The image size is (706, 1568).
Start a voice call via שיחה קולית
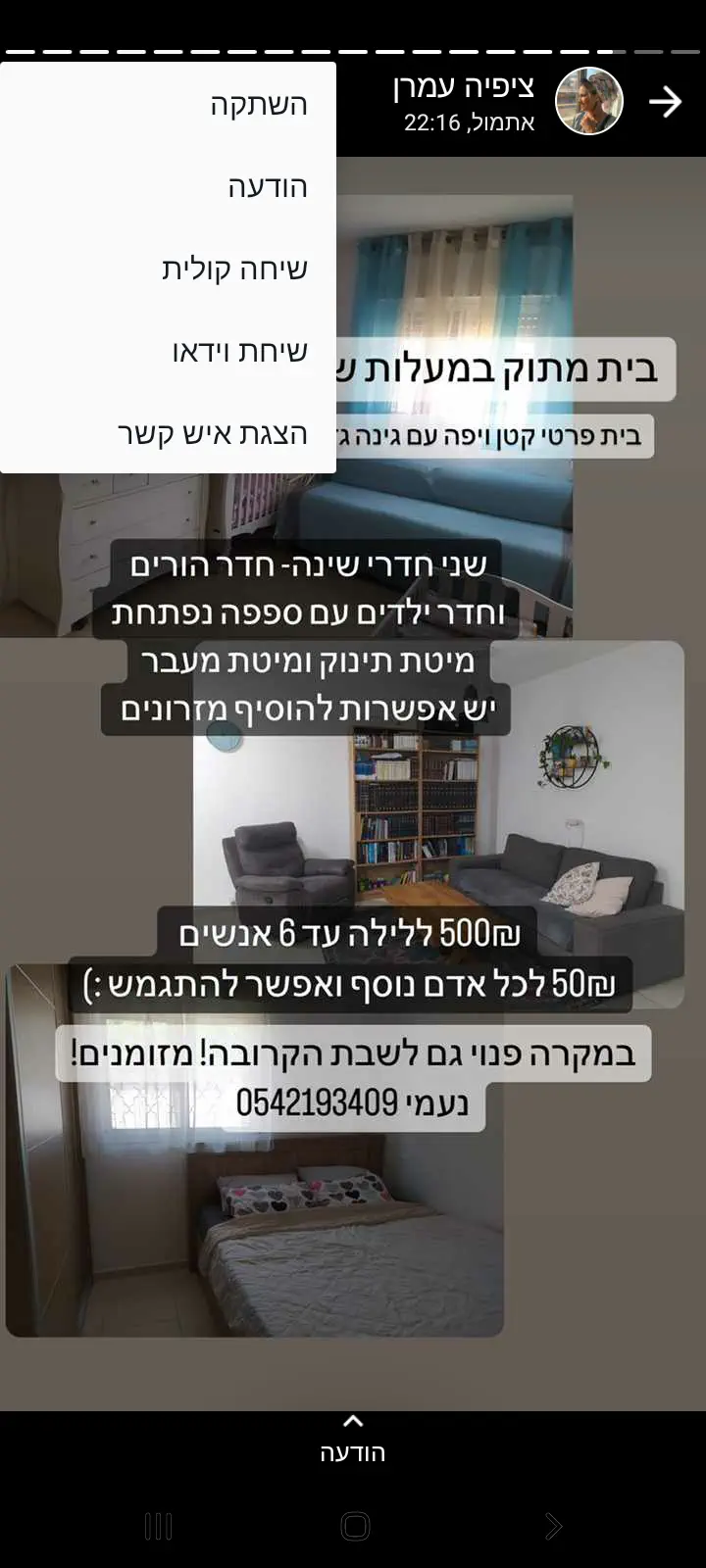(234, 269)
